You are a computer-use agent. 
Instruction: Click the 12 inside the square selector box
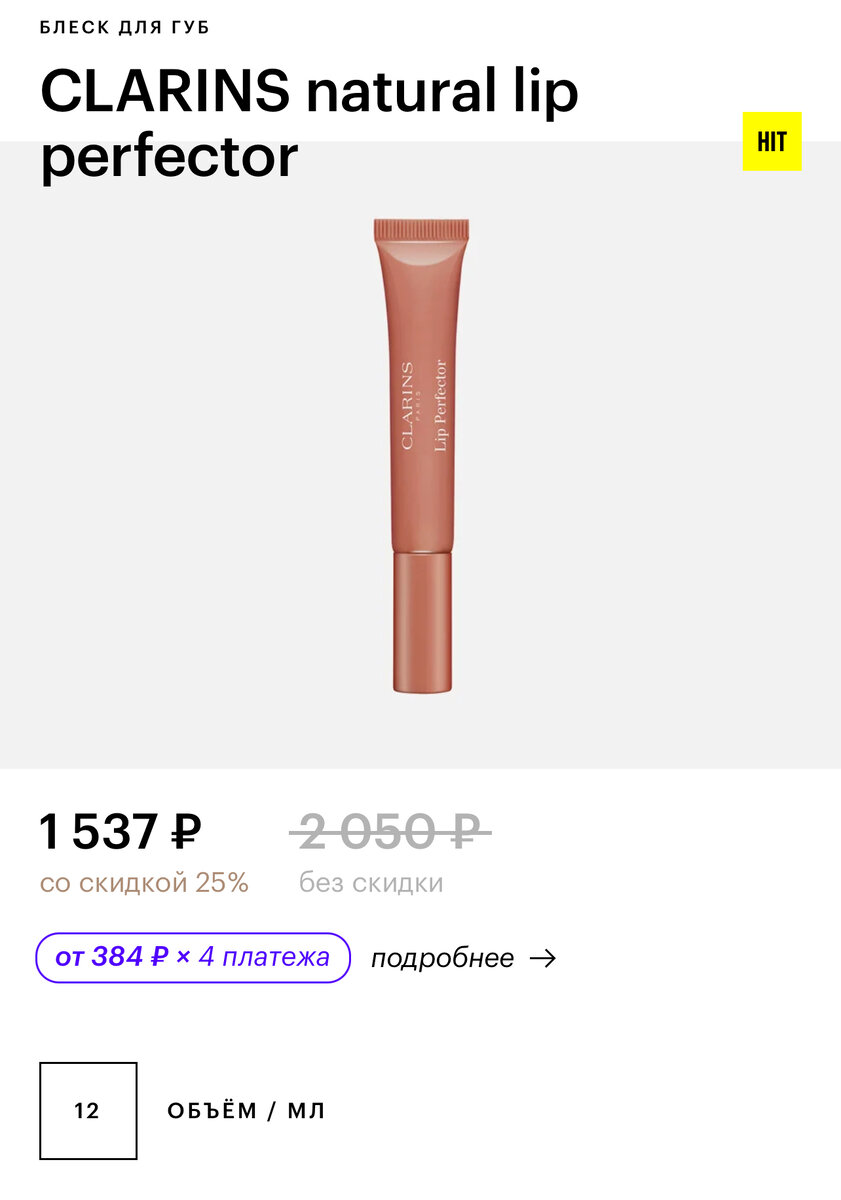click(87, 1110)
